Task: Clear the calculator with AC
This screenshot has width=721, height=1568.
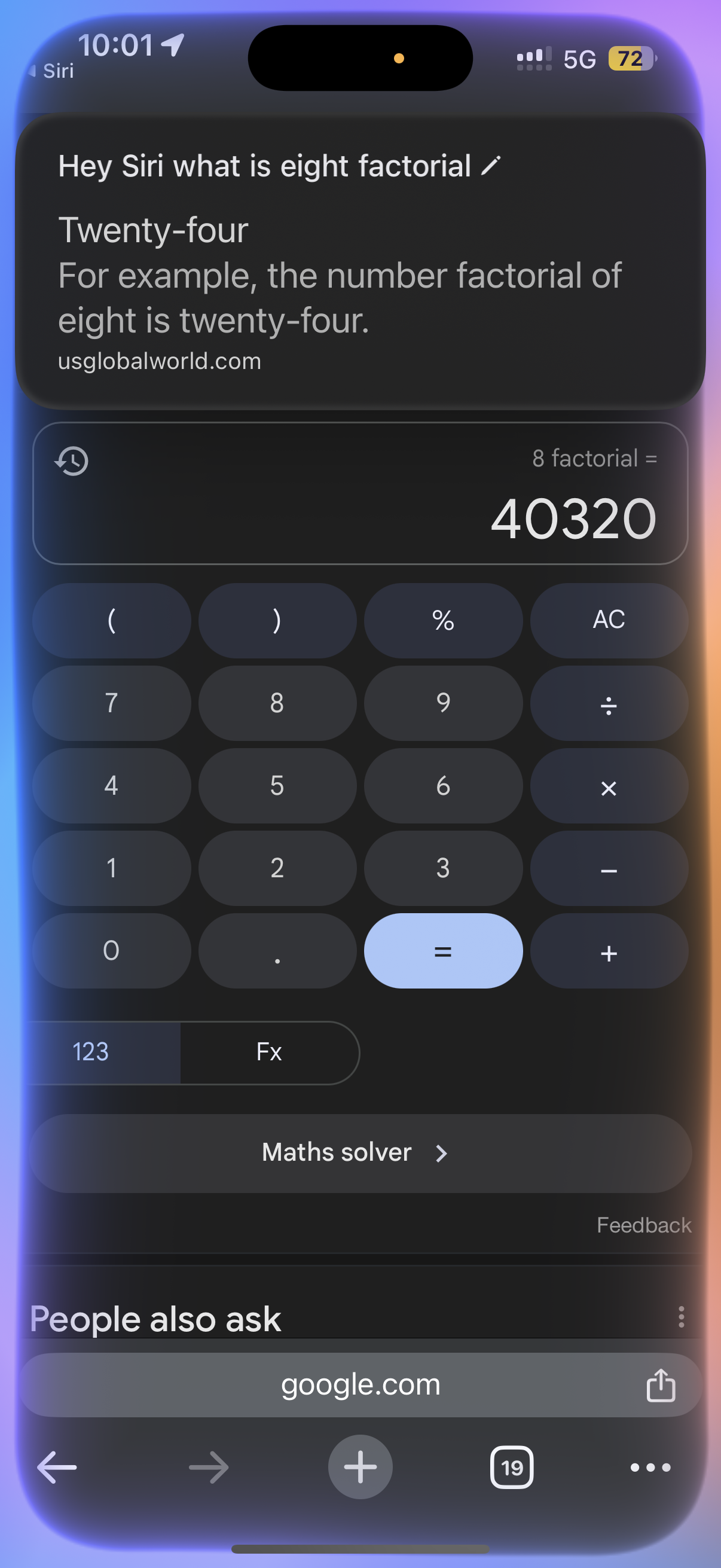Action: pyautogui.click(x=609, y=620)
